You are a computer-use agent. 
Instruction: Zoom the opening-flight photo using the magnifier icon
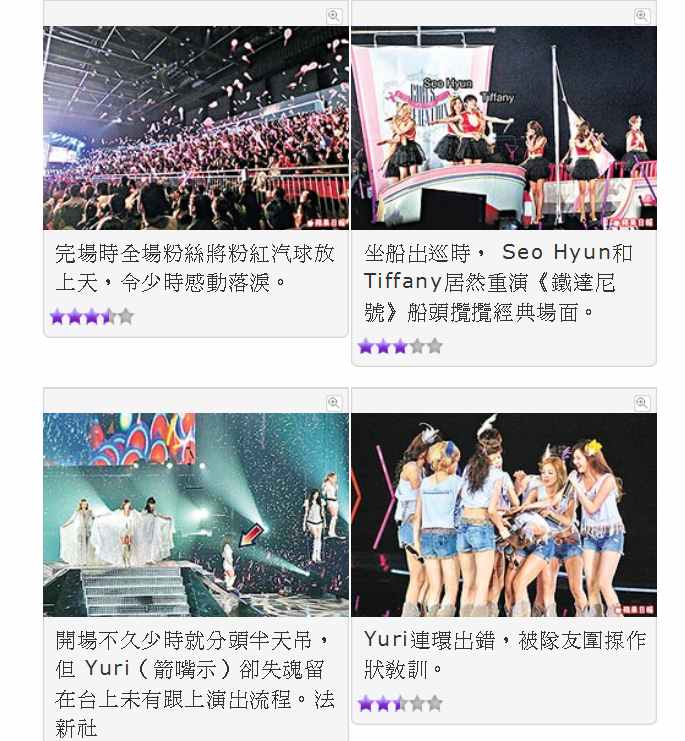334,402
